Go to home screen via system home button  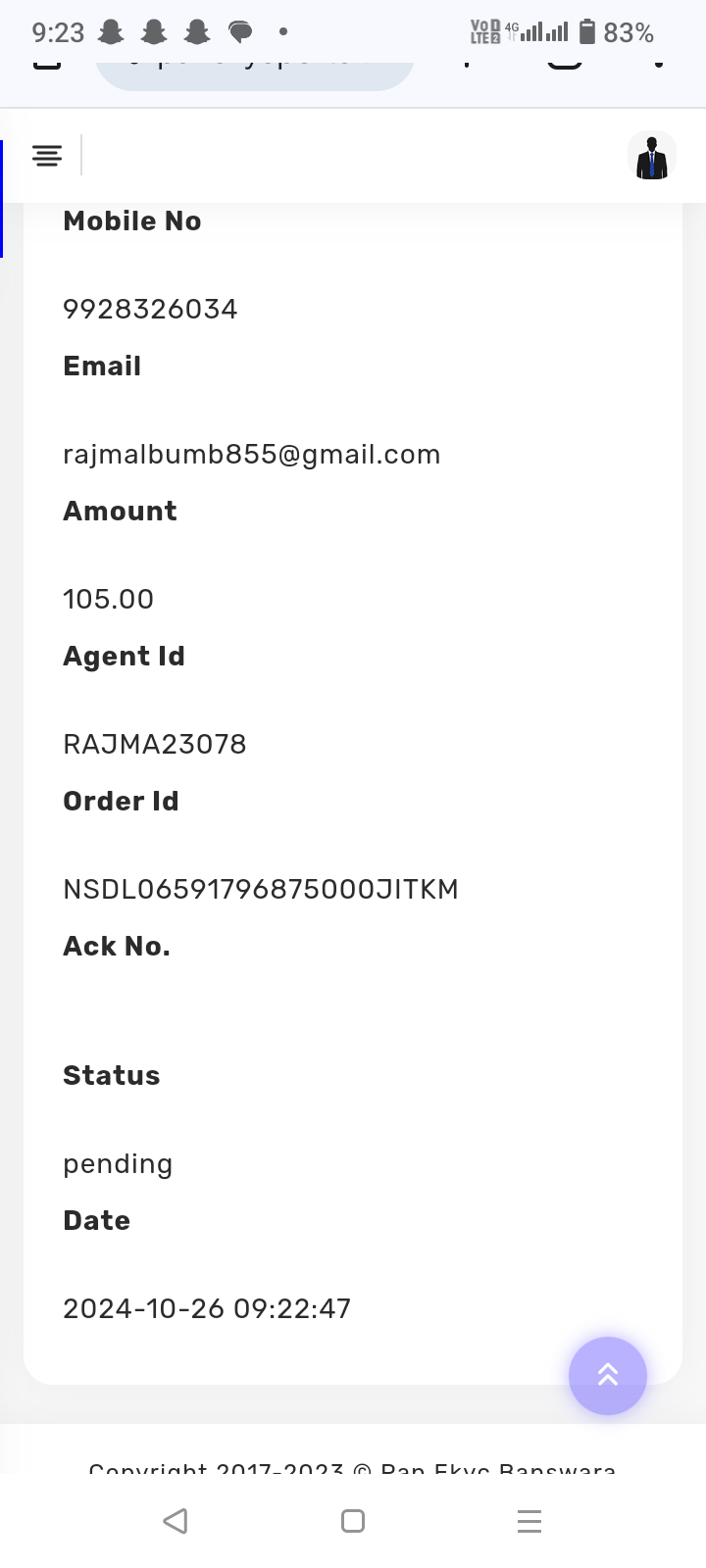pyautogui.click(x=353, y=1521)
